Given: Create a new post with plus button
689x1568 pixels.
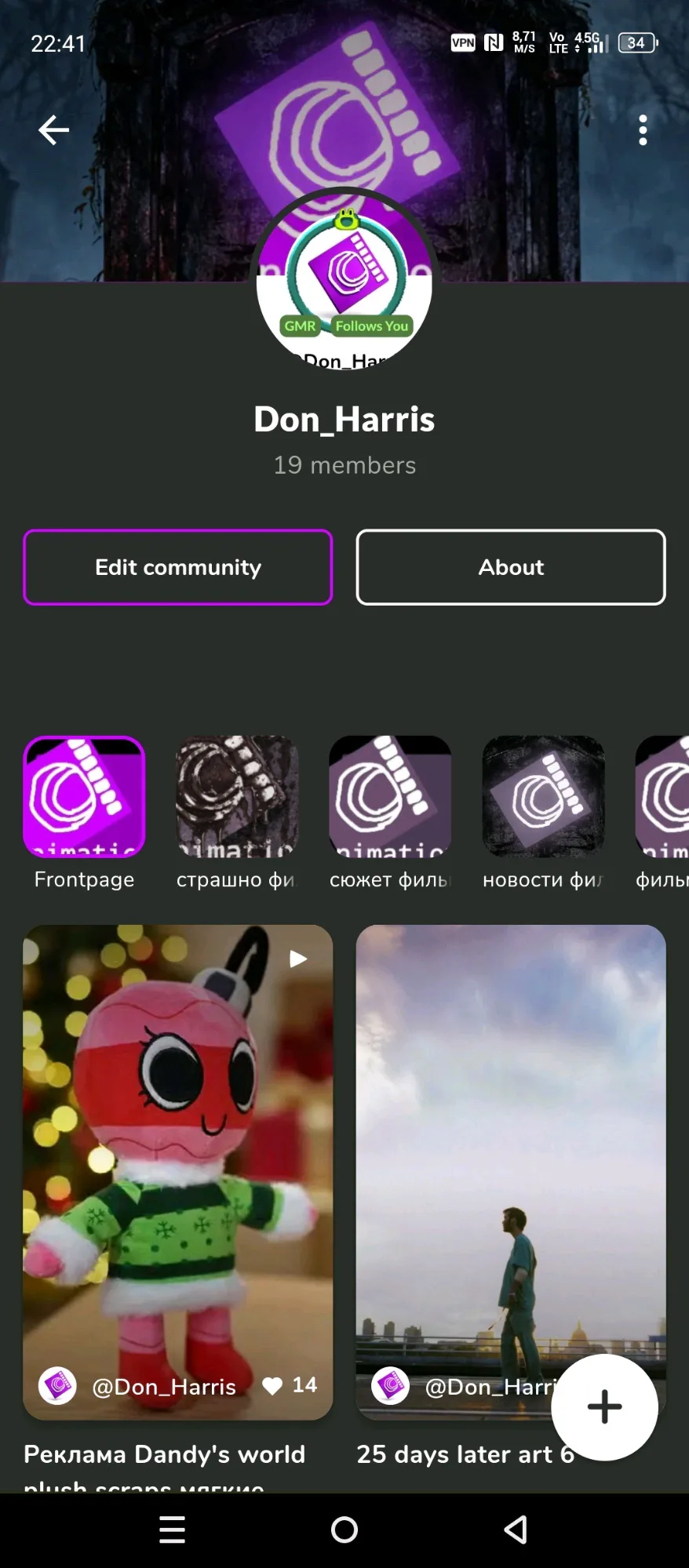Looking at the screenshot, I should tap(604, 1406).
